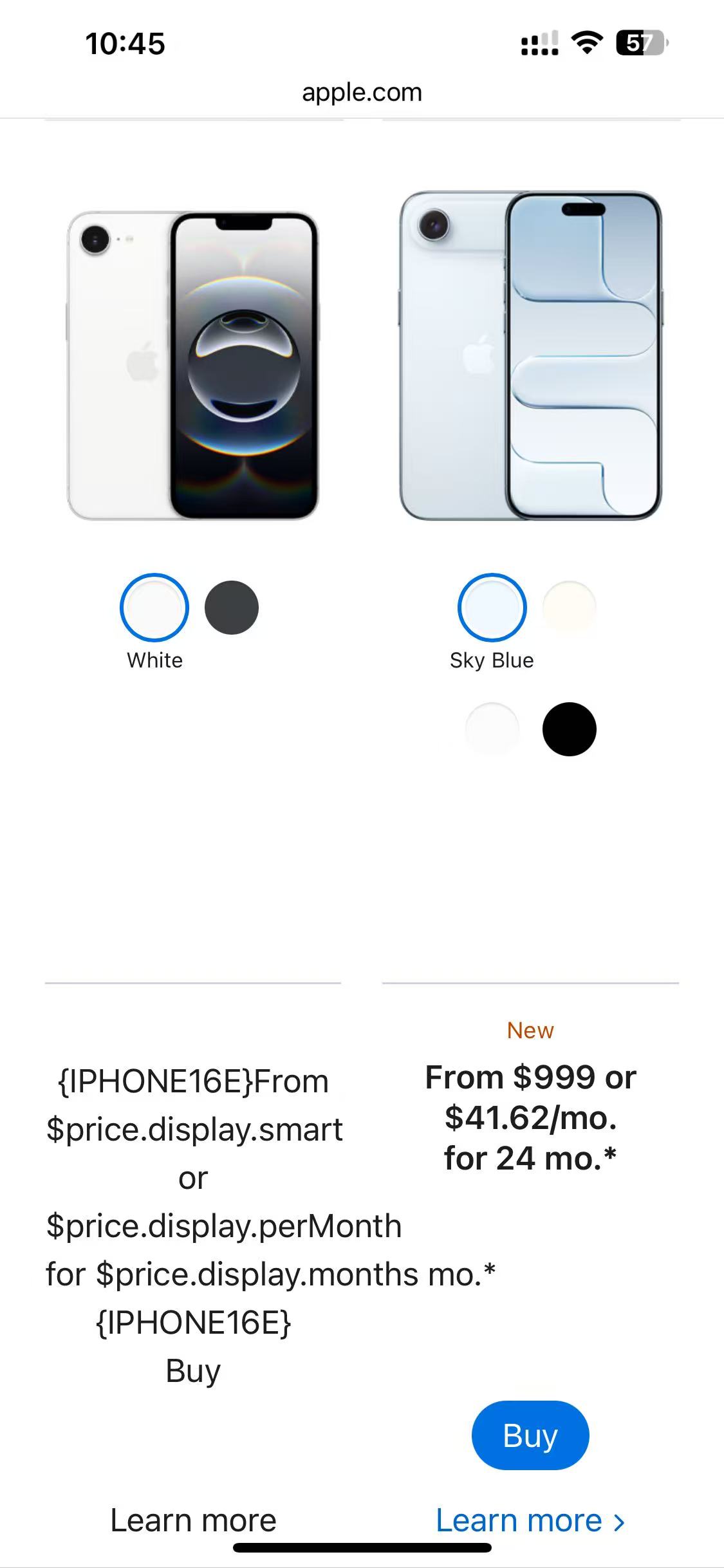
Task: Tap the plain-text Buy link under IPHONE16E
Action: [x=193, y=1370]
